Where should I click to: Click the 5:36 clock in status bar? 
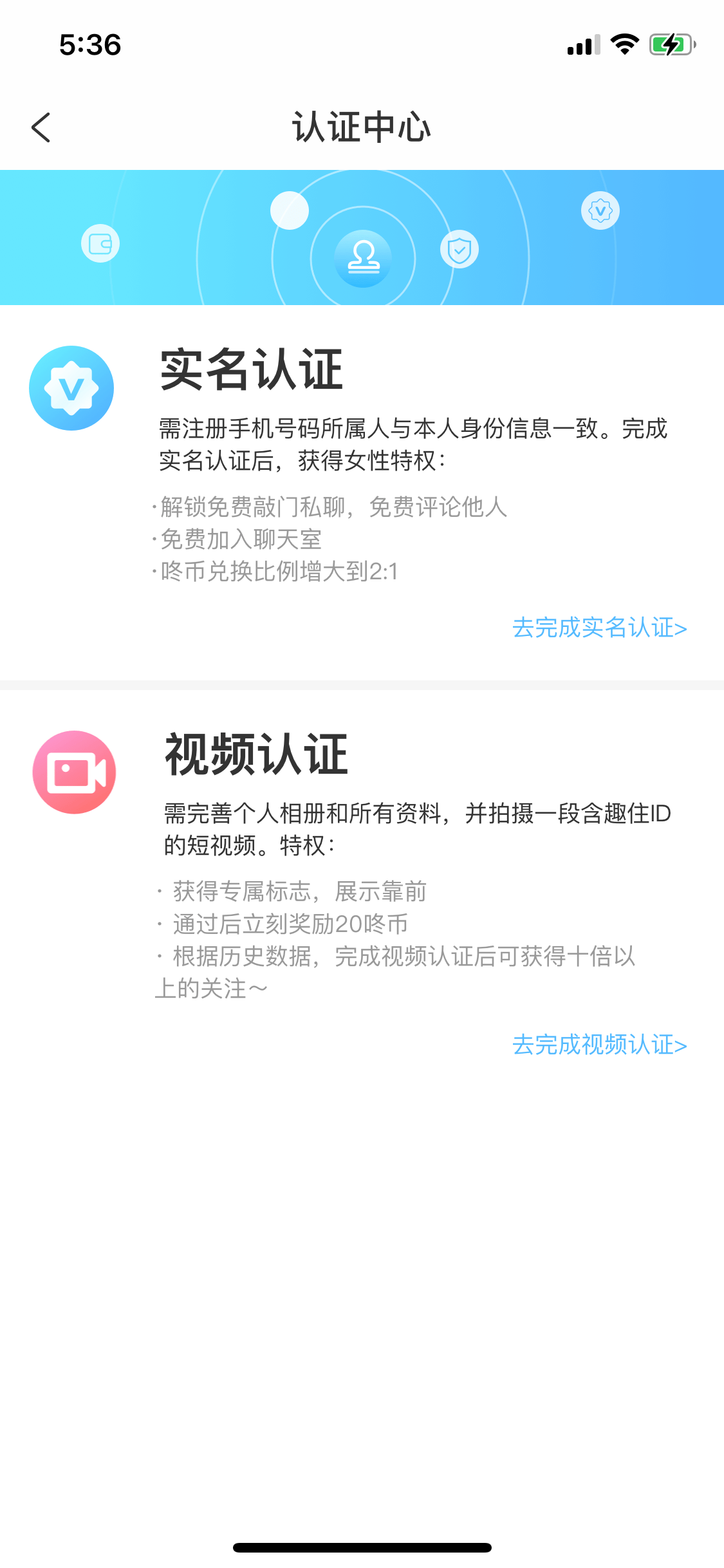pos(89,45)
